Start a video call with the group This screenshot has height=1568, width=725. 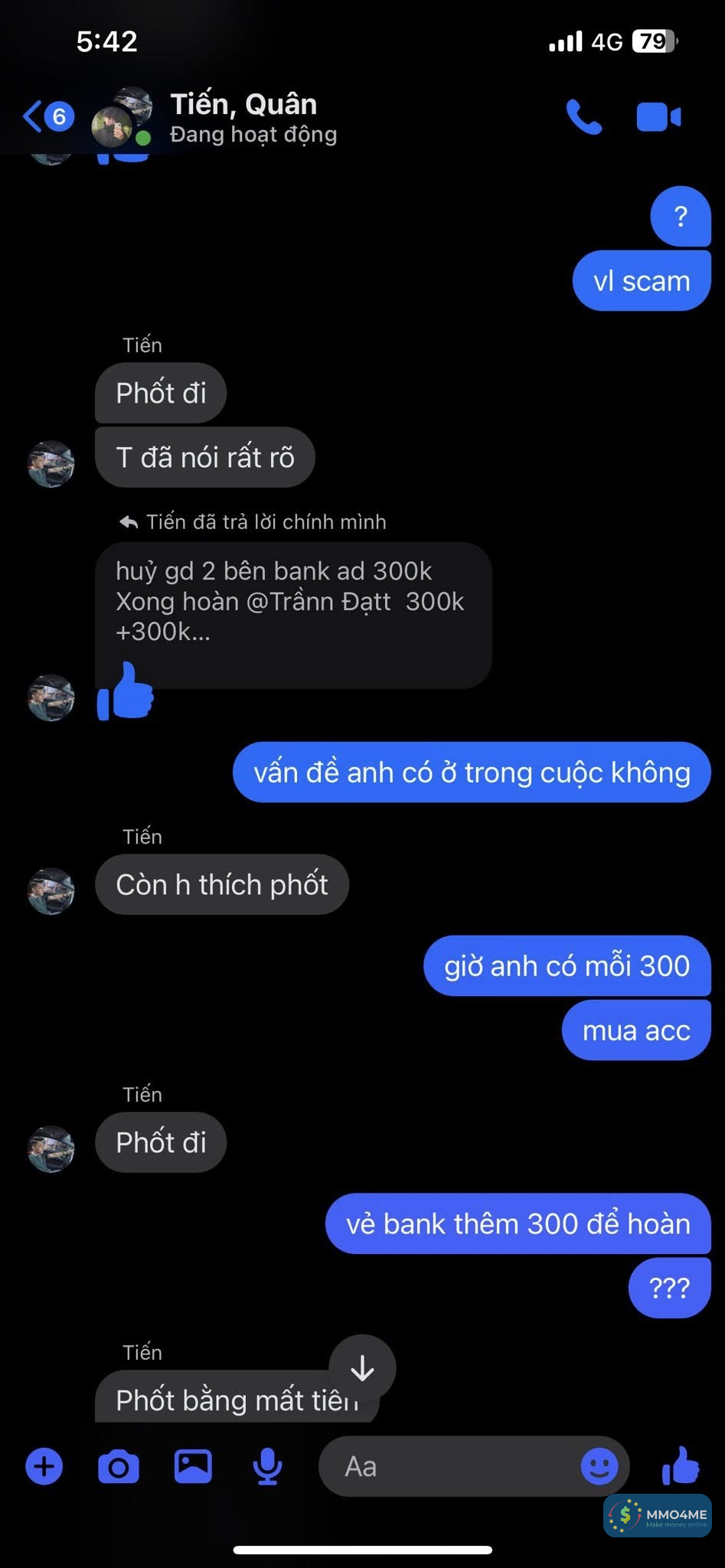(658, 117)
